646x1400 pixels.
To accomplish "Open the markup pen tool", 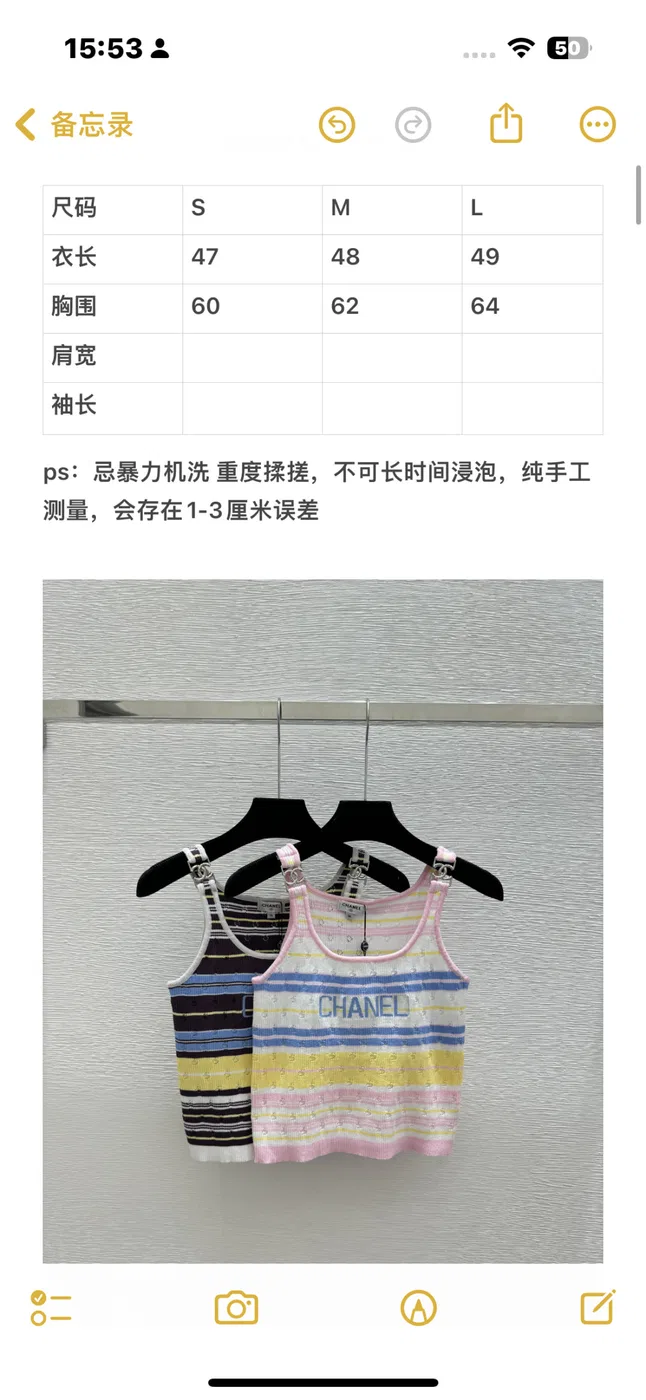I will (418, 1307).
